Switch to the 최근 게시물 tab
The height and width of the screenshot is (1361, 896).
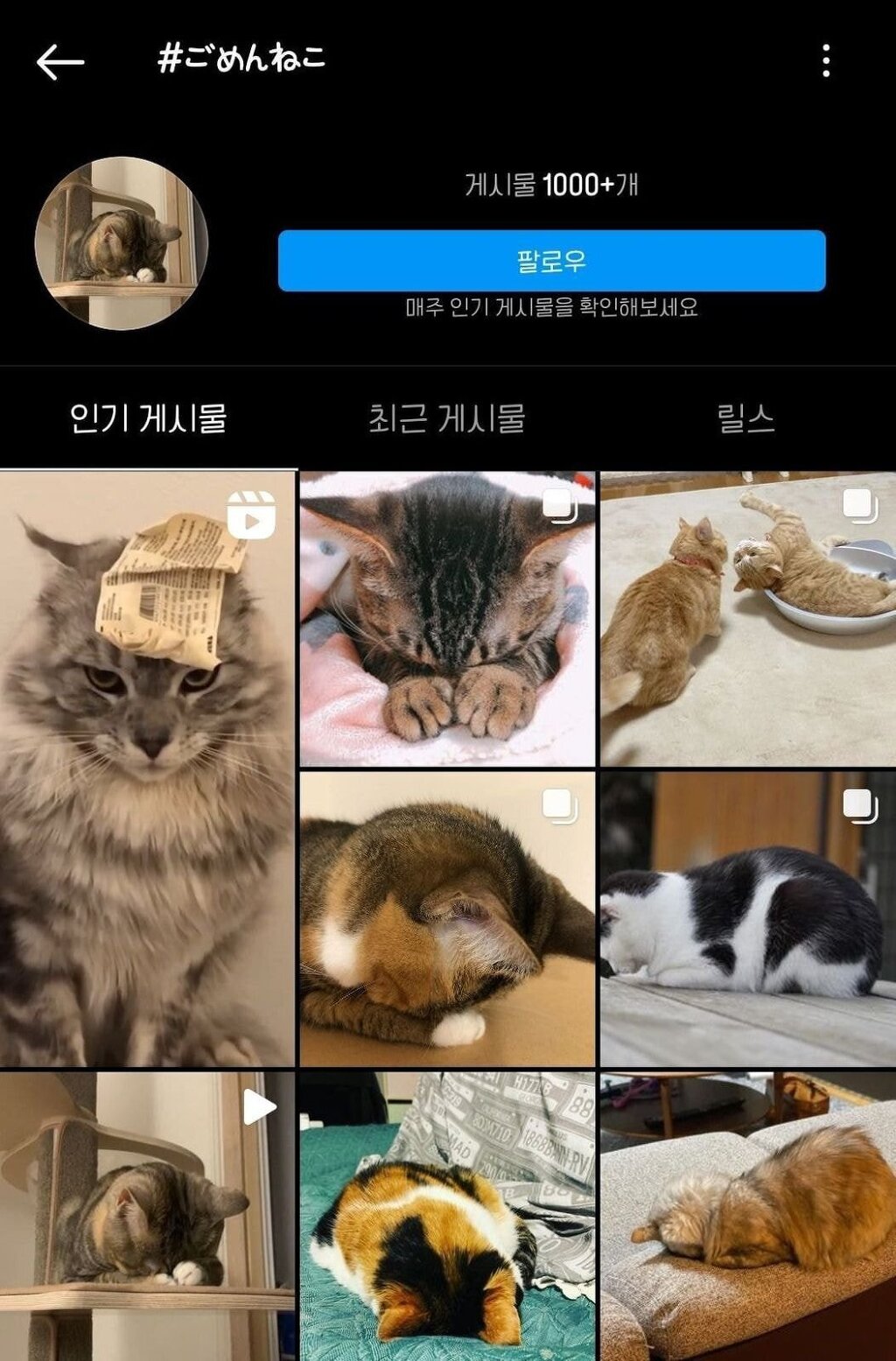447,418
